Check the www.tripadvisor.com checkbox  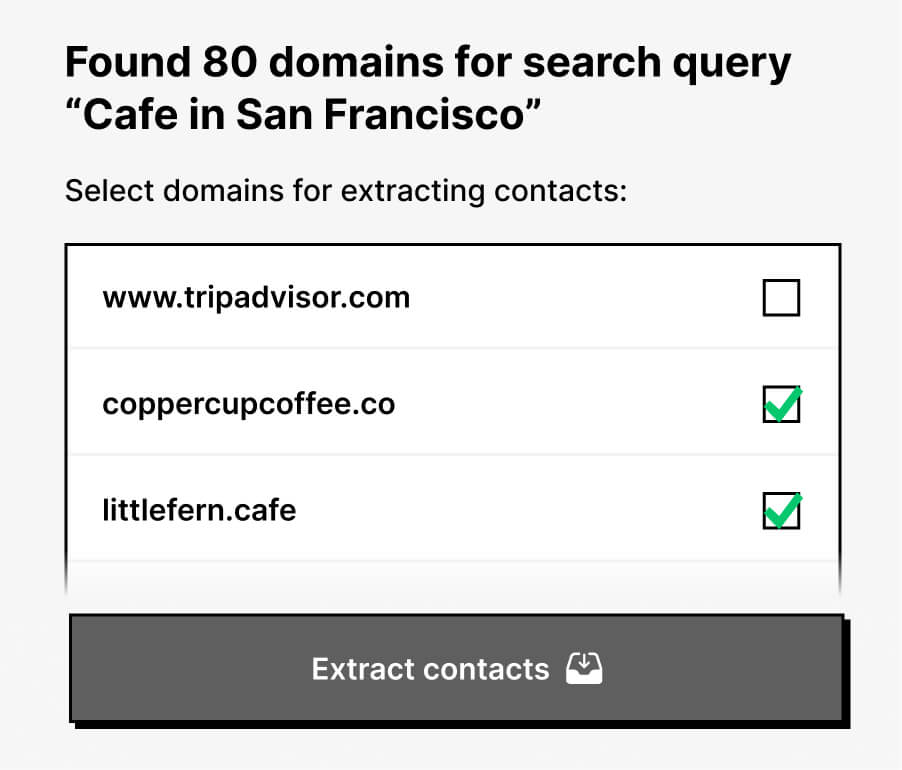tap(781, 298)
